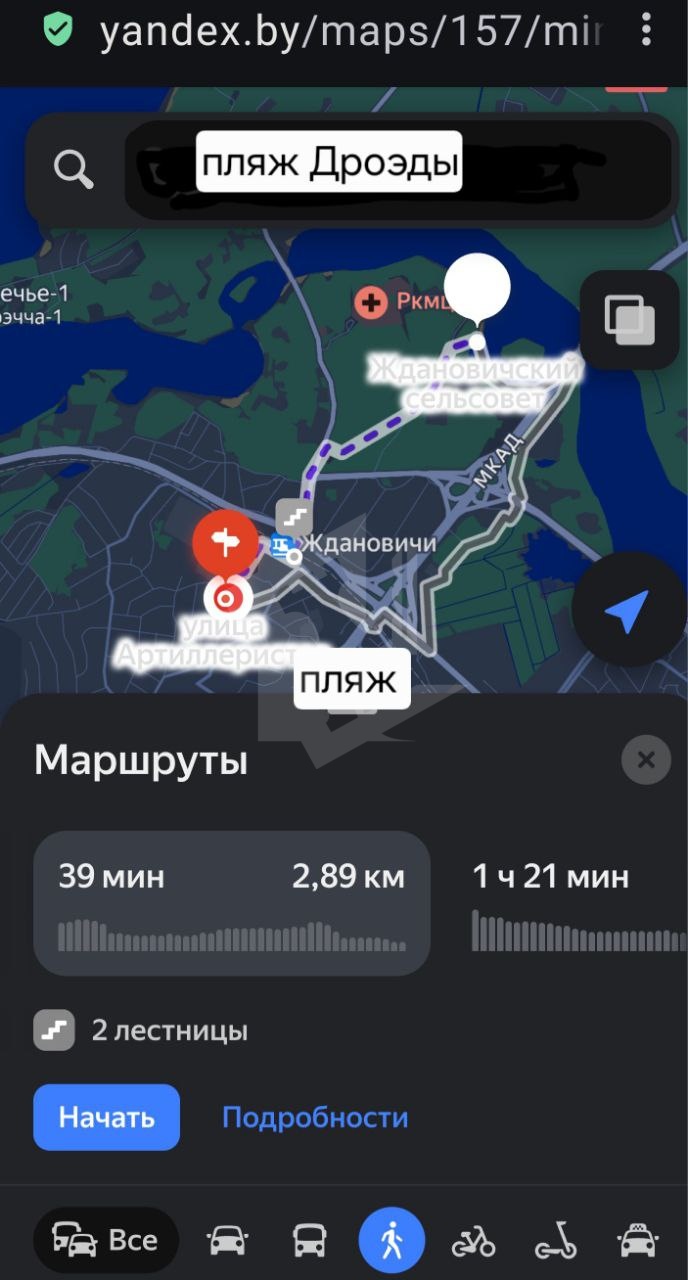The width and height of the screenshot is (688, 1280).
Task: Tap the Начать button
Action: click(106, 1117)
